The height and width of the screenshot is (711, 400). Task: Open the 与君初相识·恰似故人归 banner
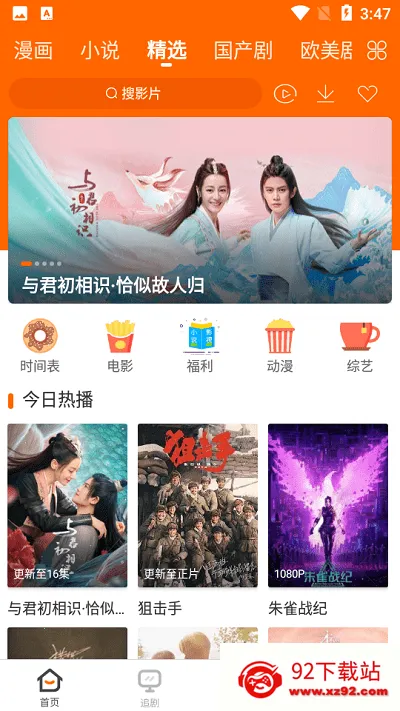pyautogui.click(x=200, y=210)
